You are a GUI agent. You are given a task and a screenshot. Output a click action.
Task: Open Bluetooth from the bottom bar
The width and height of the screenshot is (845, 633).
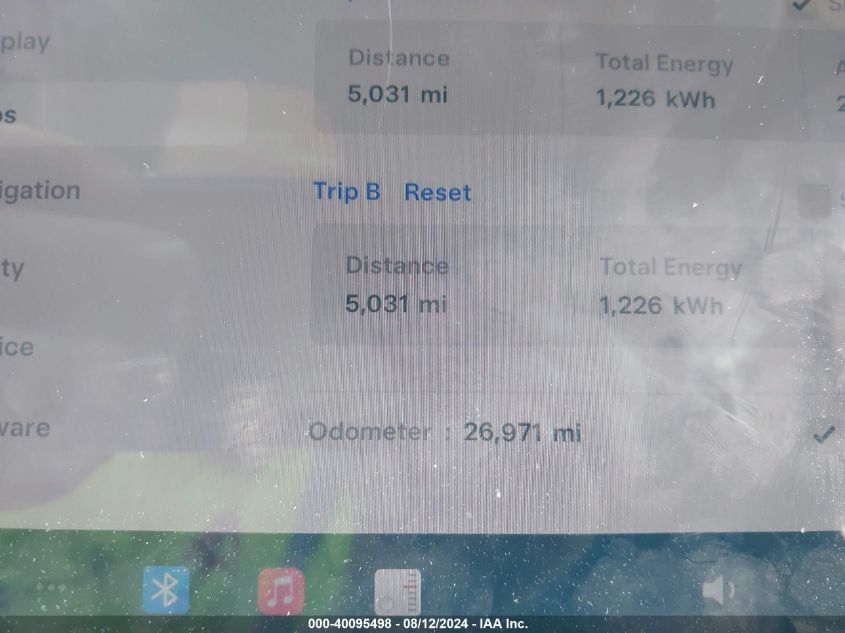point(165,590)
